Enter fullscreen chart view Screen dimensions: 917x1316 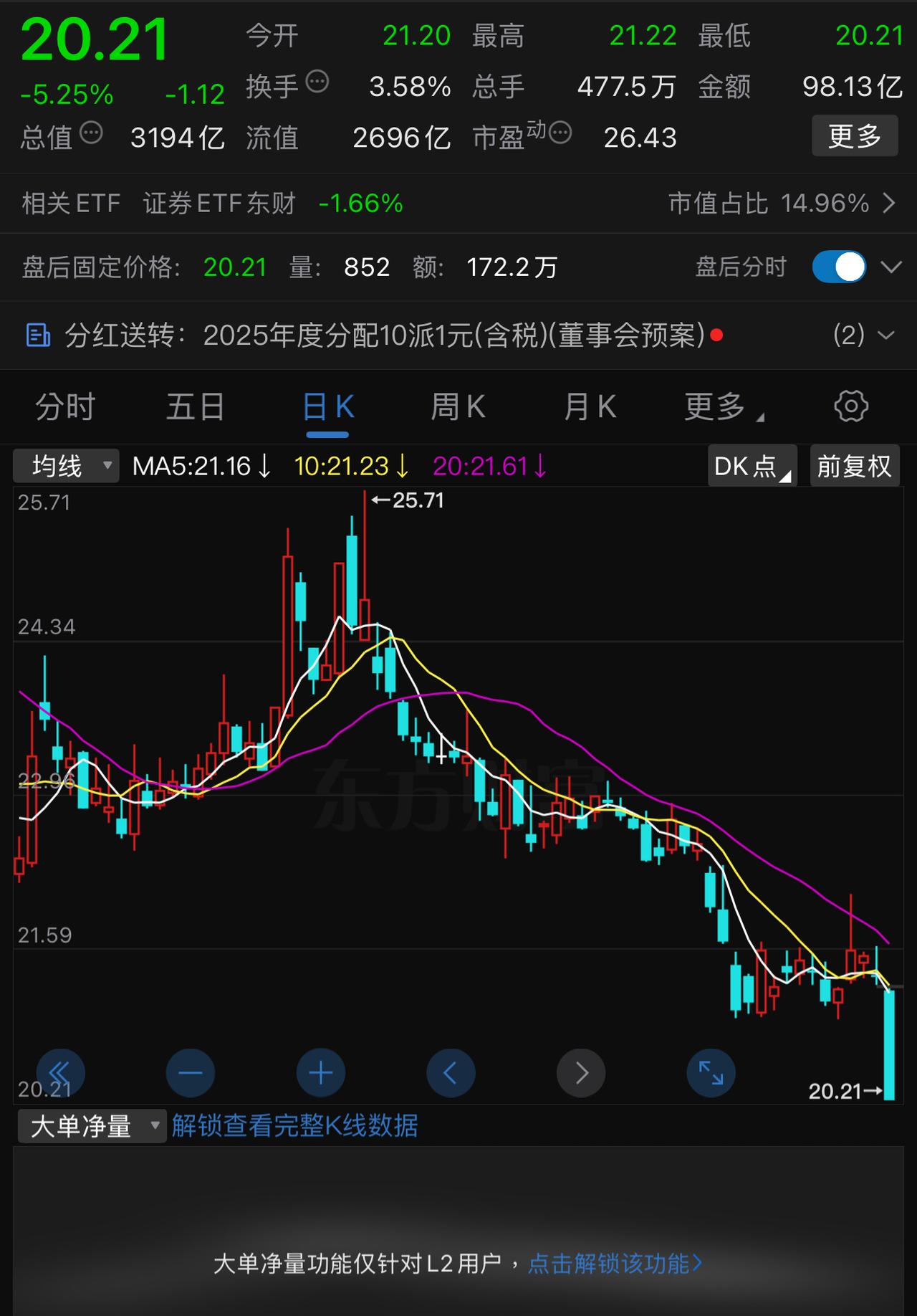coord(711,1073)
